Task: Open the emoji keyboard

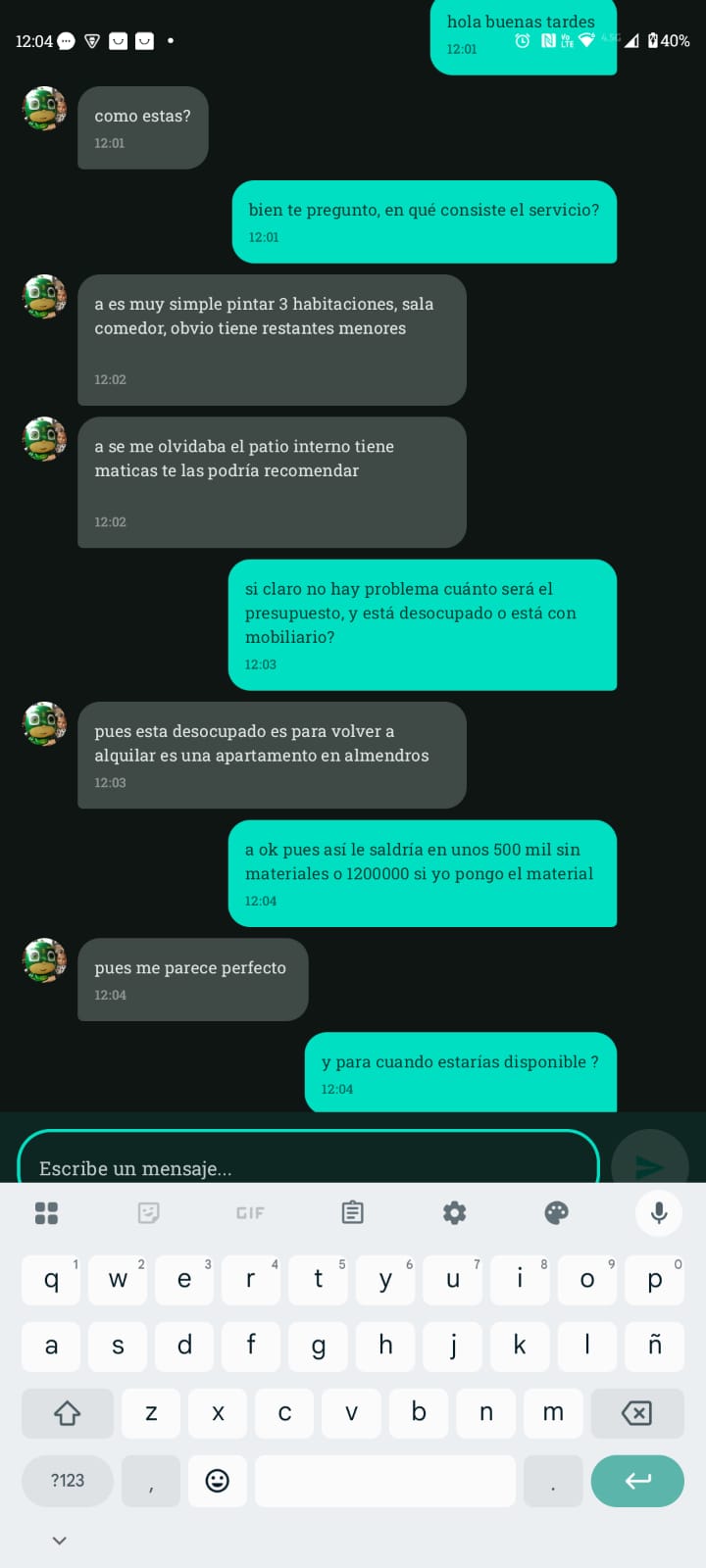Action: tap(218, 1481)
